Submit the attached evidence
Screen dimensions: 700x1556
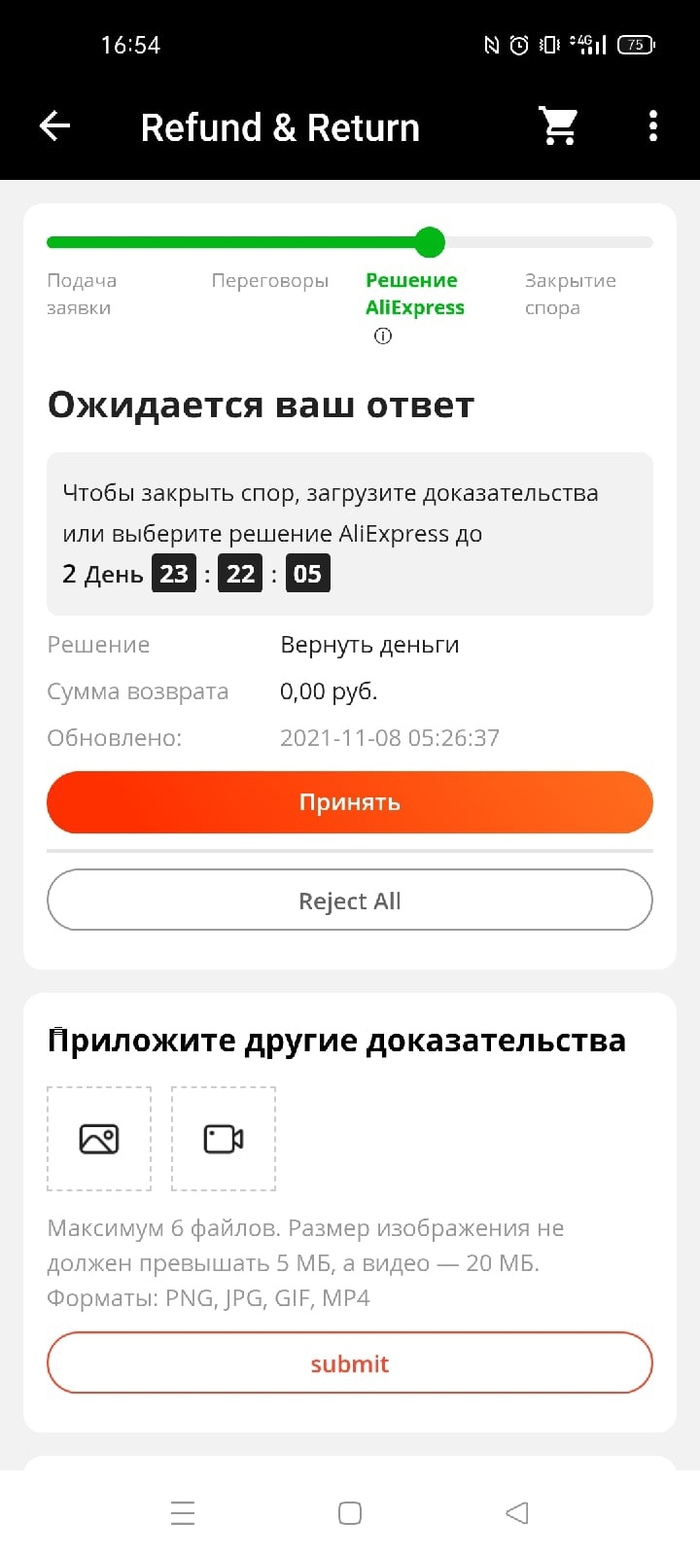point(350,1363)
